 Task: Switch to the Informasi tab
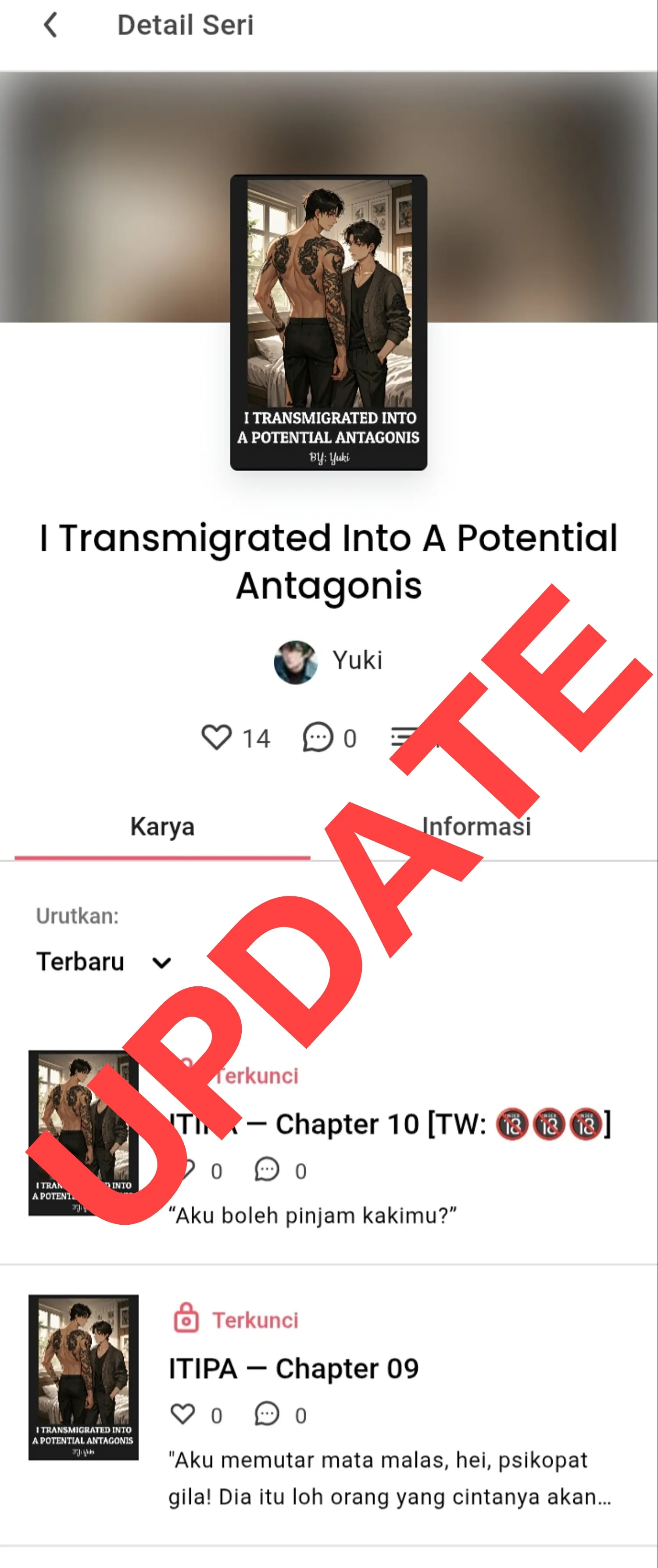coord(476,827)
